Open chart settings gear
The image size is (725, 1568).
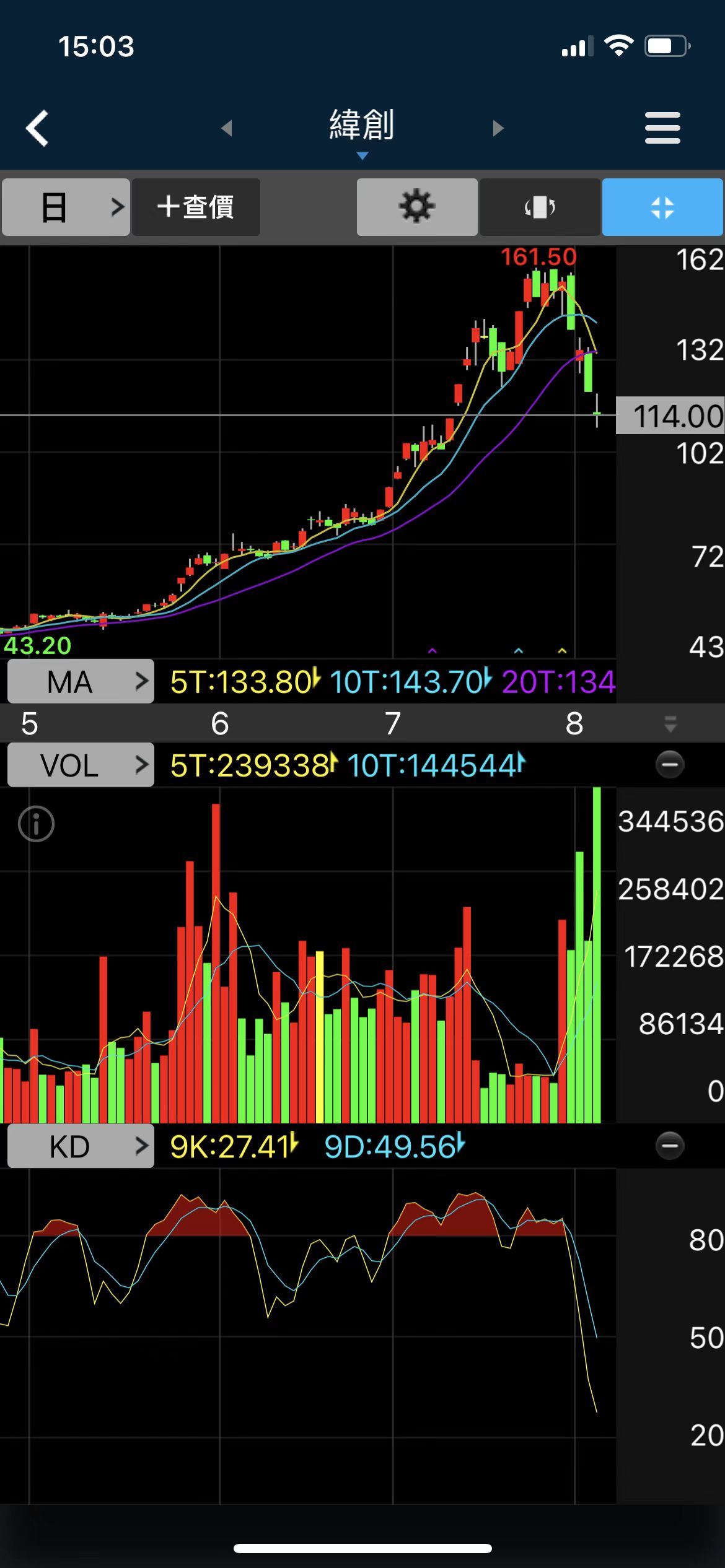416,207
